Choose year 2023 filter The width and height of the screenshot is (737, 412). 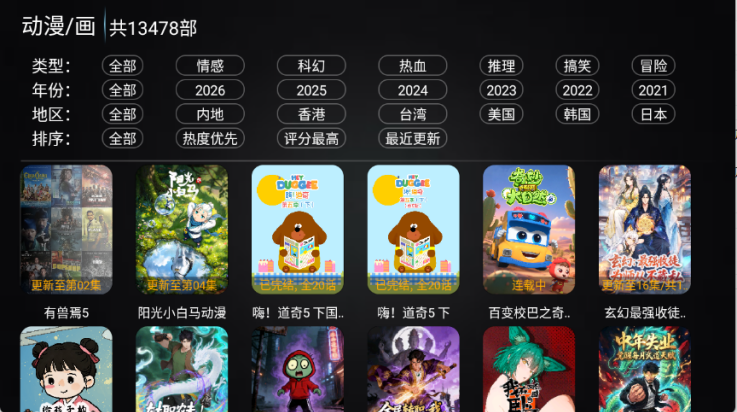501,90
